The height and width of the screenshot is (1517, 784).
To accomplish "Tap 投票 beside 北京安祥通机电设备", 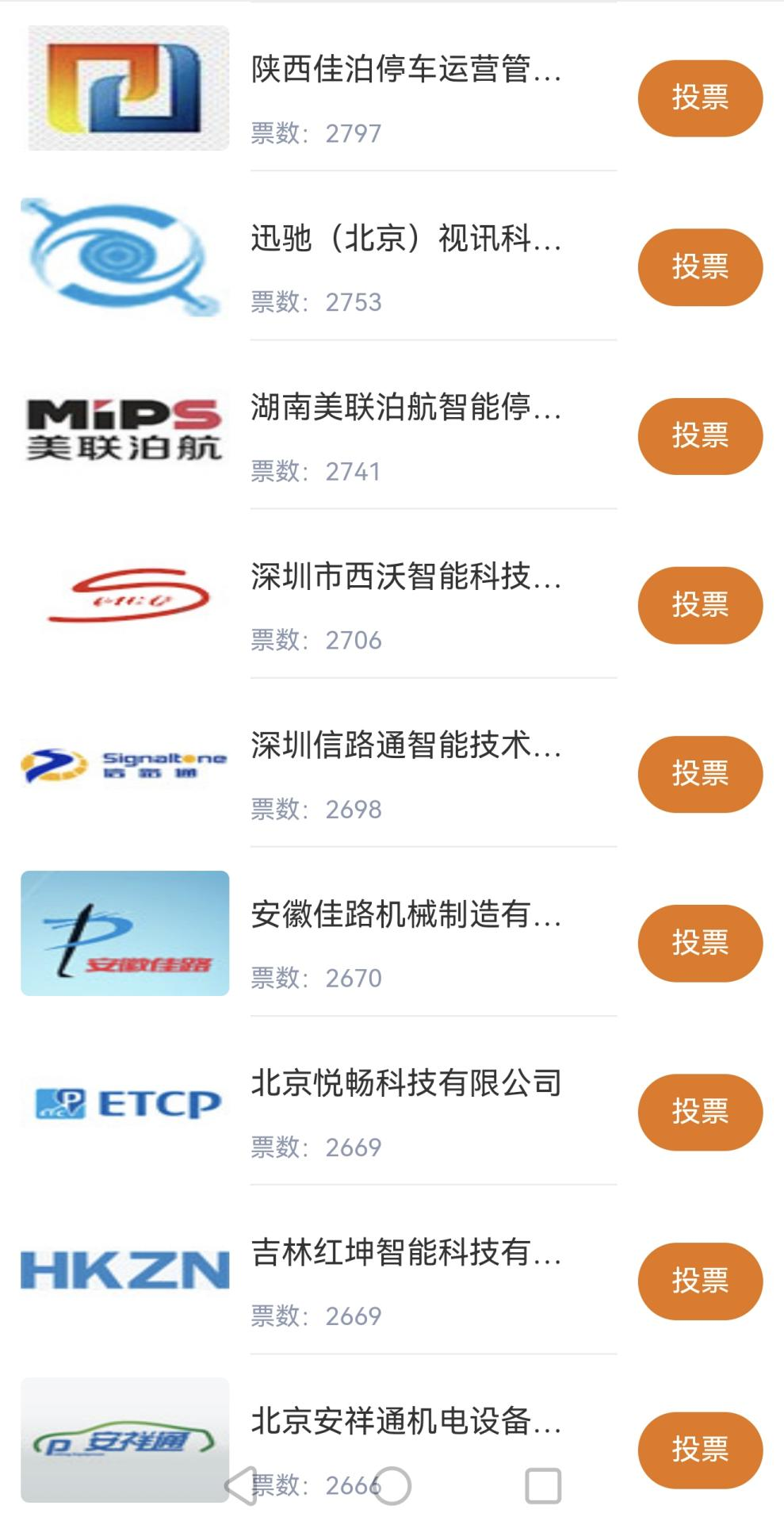I will pos(700,1450).
